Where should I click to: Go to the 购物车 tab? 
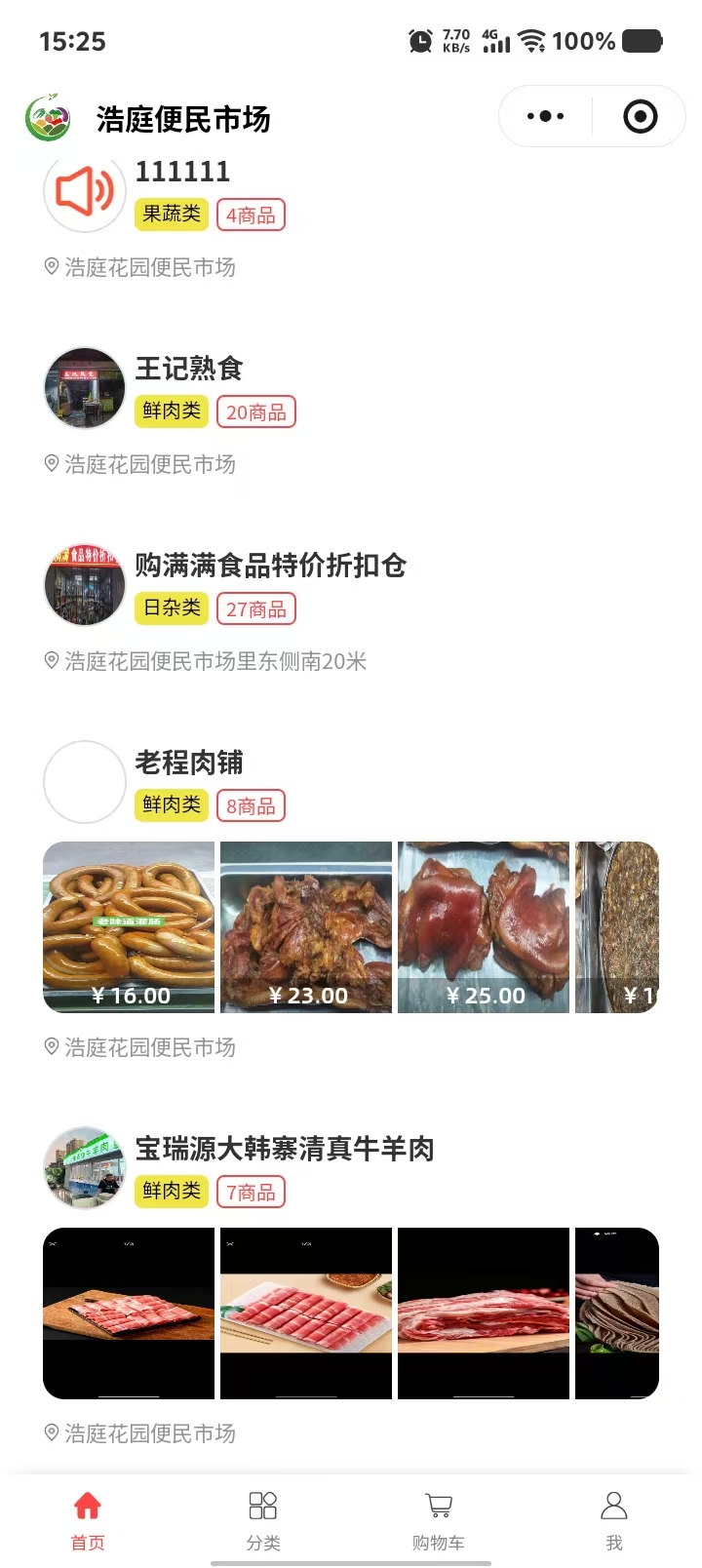coord(439,1519)
